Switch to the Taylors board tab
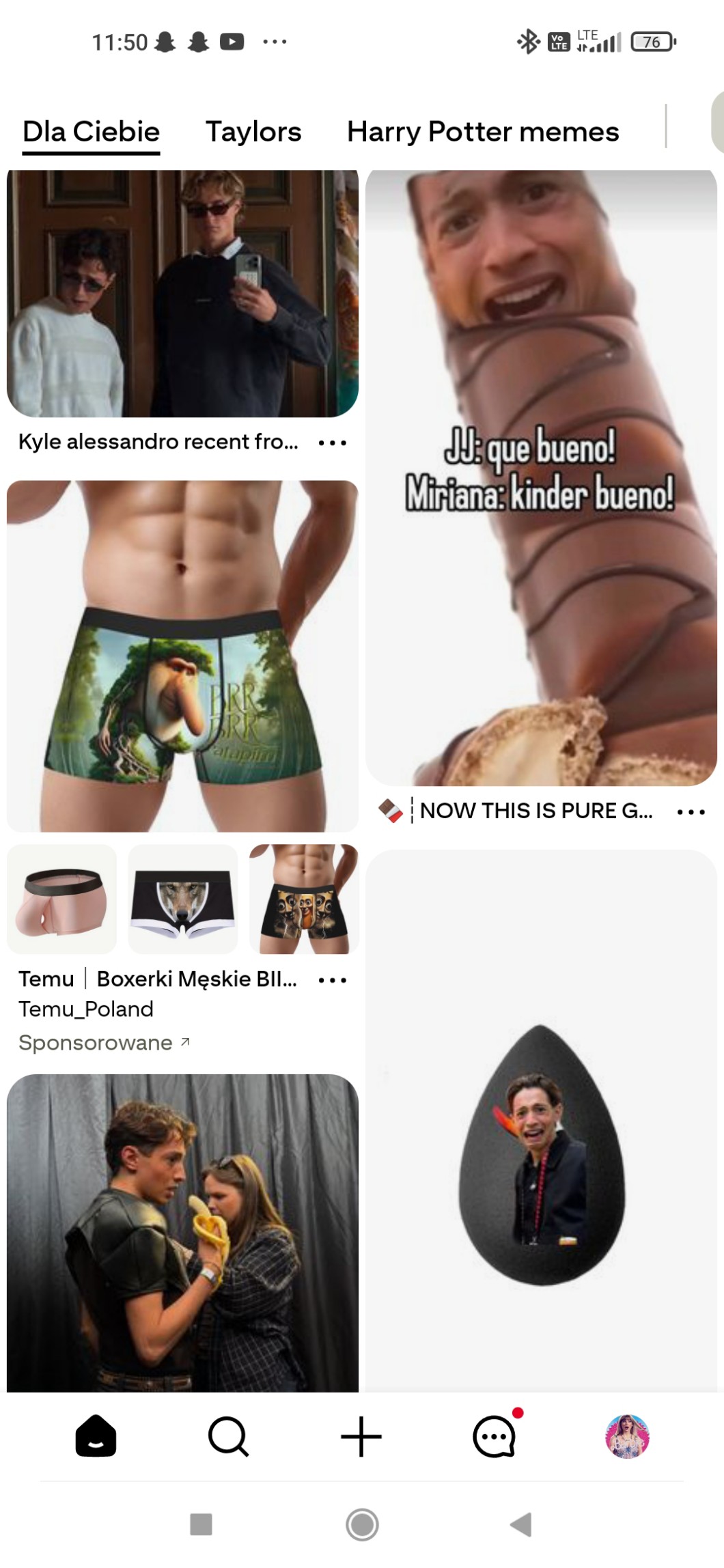Screen dimensions: 724x1568 [253, 132]
